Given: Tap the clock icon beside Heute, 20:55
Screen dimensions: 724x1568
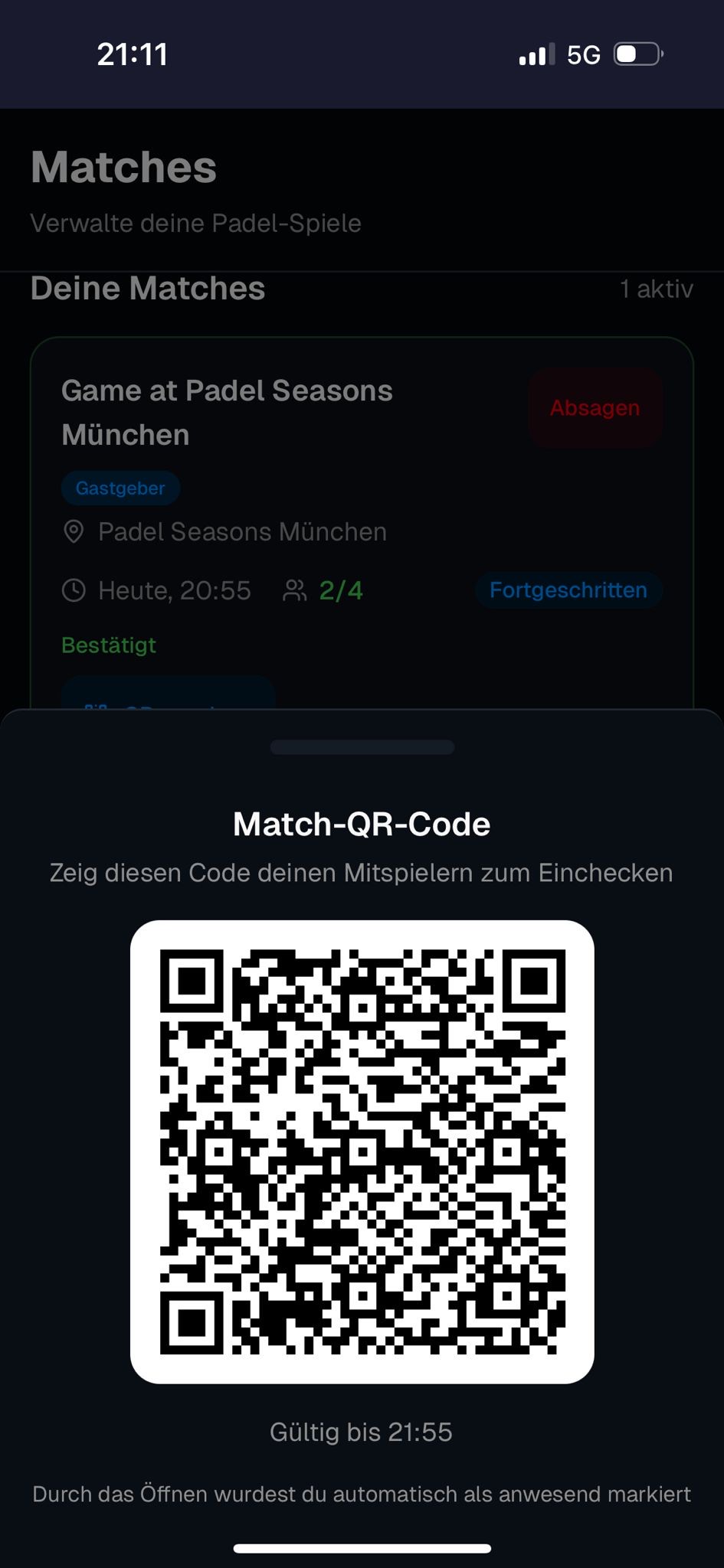Looking at the screenshot, I should click(74, 590).
